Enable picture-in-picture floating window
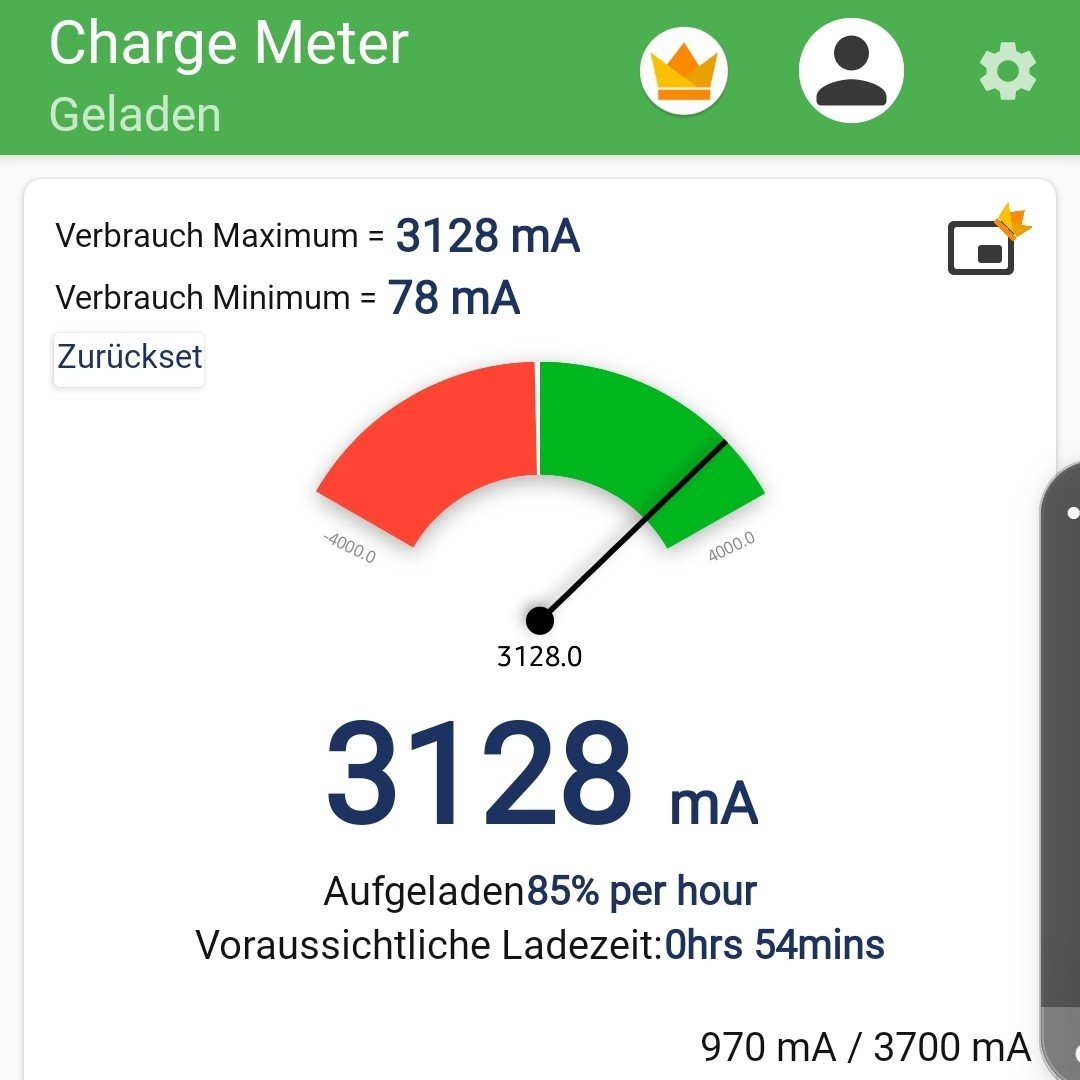This screenshot has height=1080, width=1080. (983, 249)
